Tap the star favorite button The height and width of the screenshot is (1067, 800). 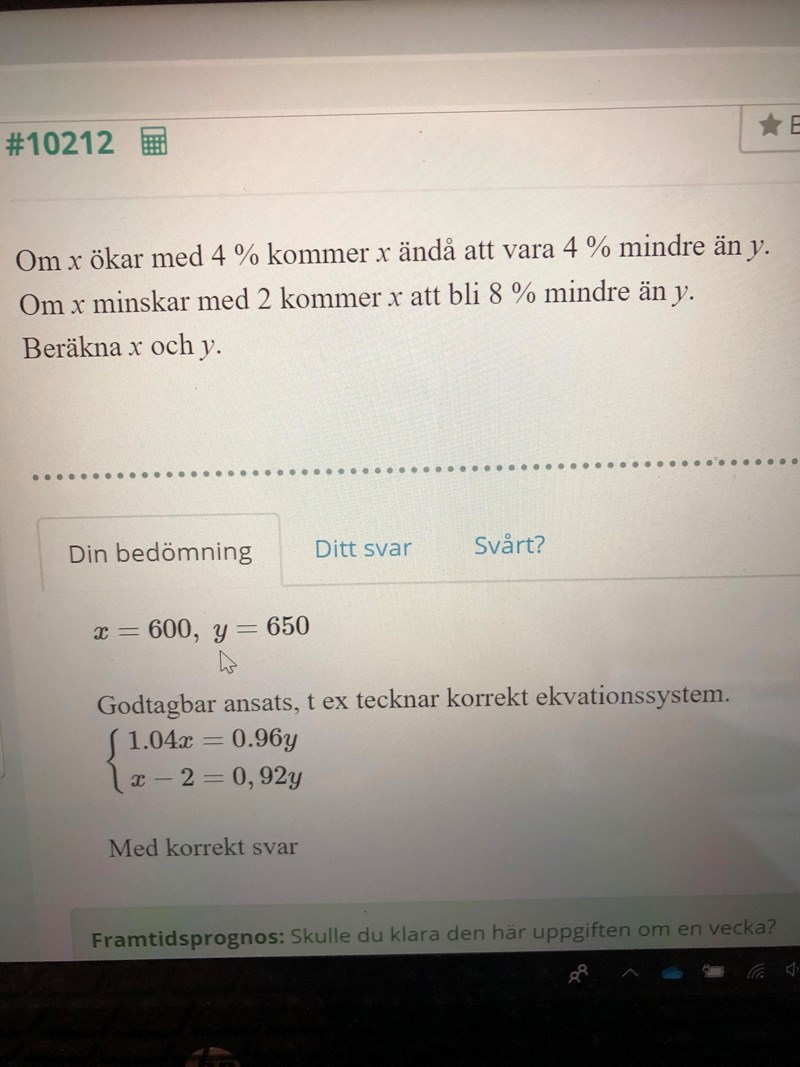[x=771, y=127]
